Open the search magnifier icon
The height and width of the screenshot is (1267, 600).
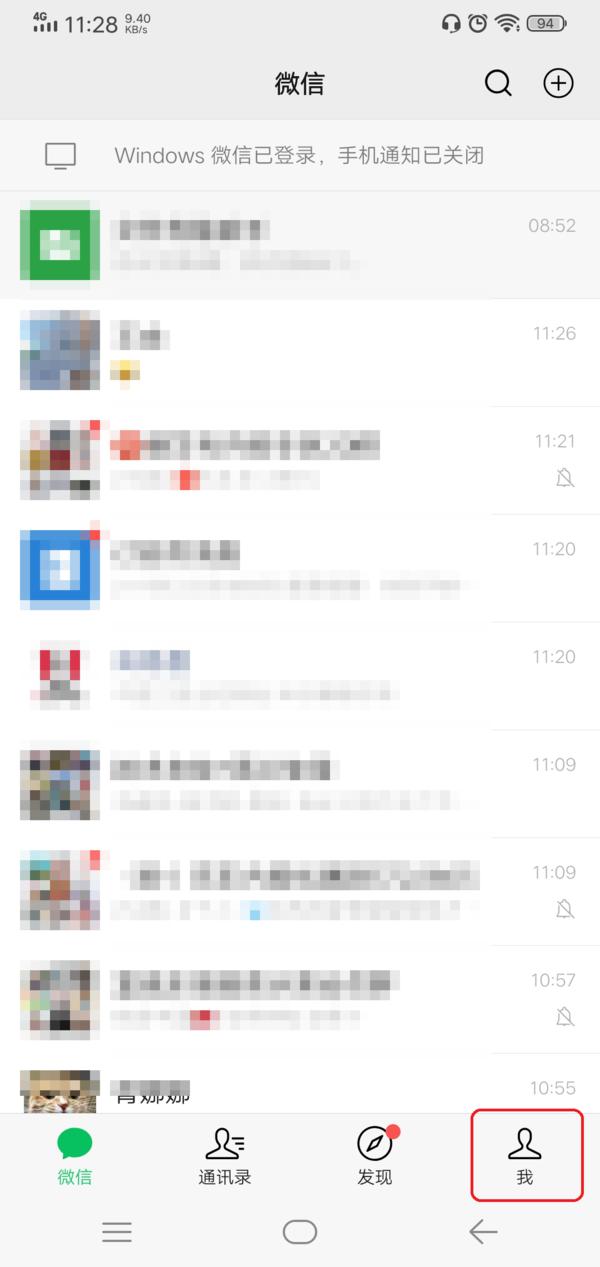click(498, 83)
